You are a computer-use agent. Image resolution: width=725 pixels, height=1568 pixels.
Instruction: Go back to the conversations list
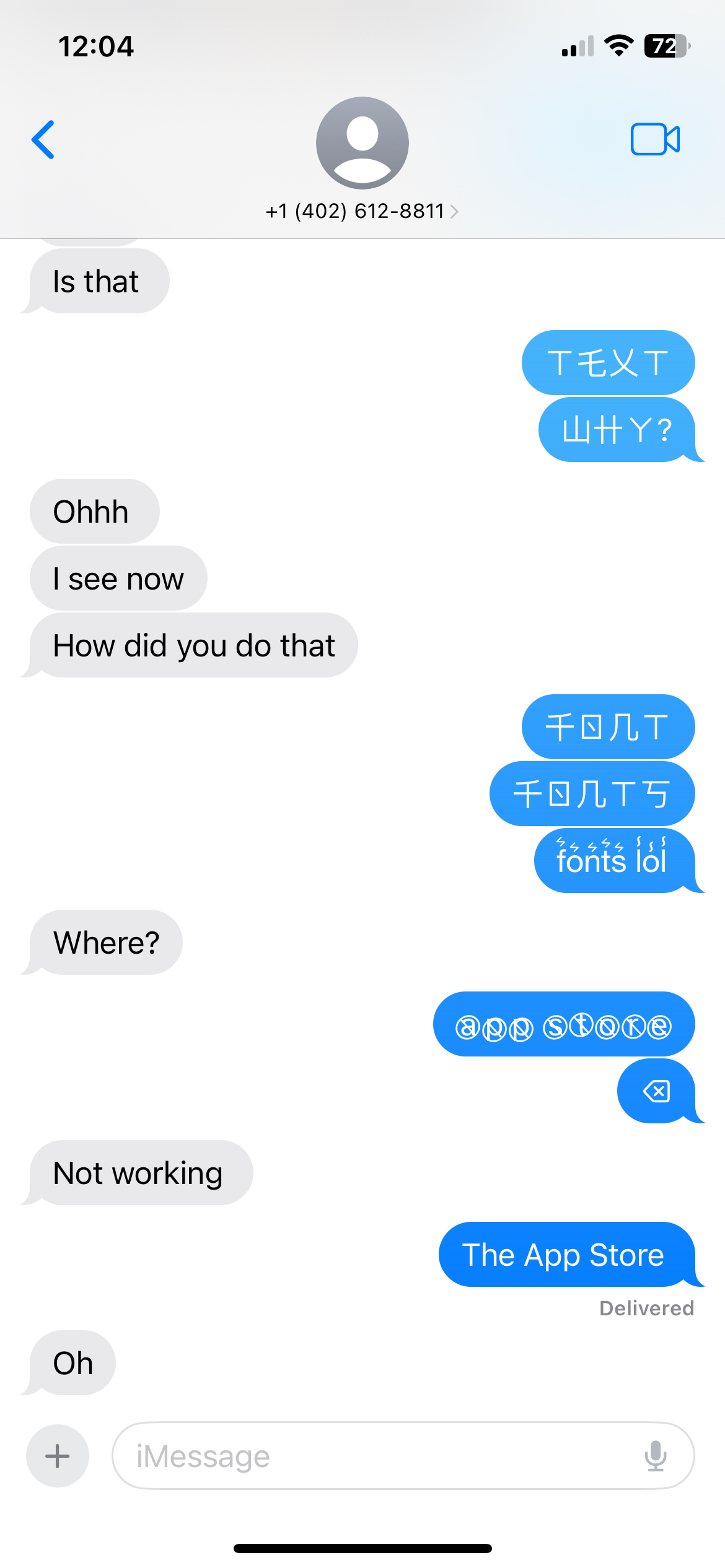[43, 140]
